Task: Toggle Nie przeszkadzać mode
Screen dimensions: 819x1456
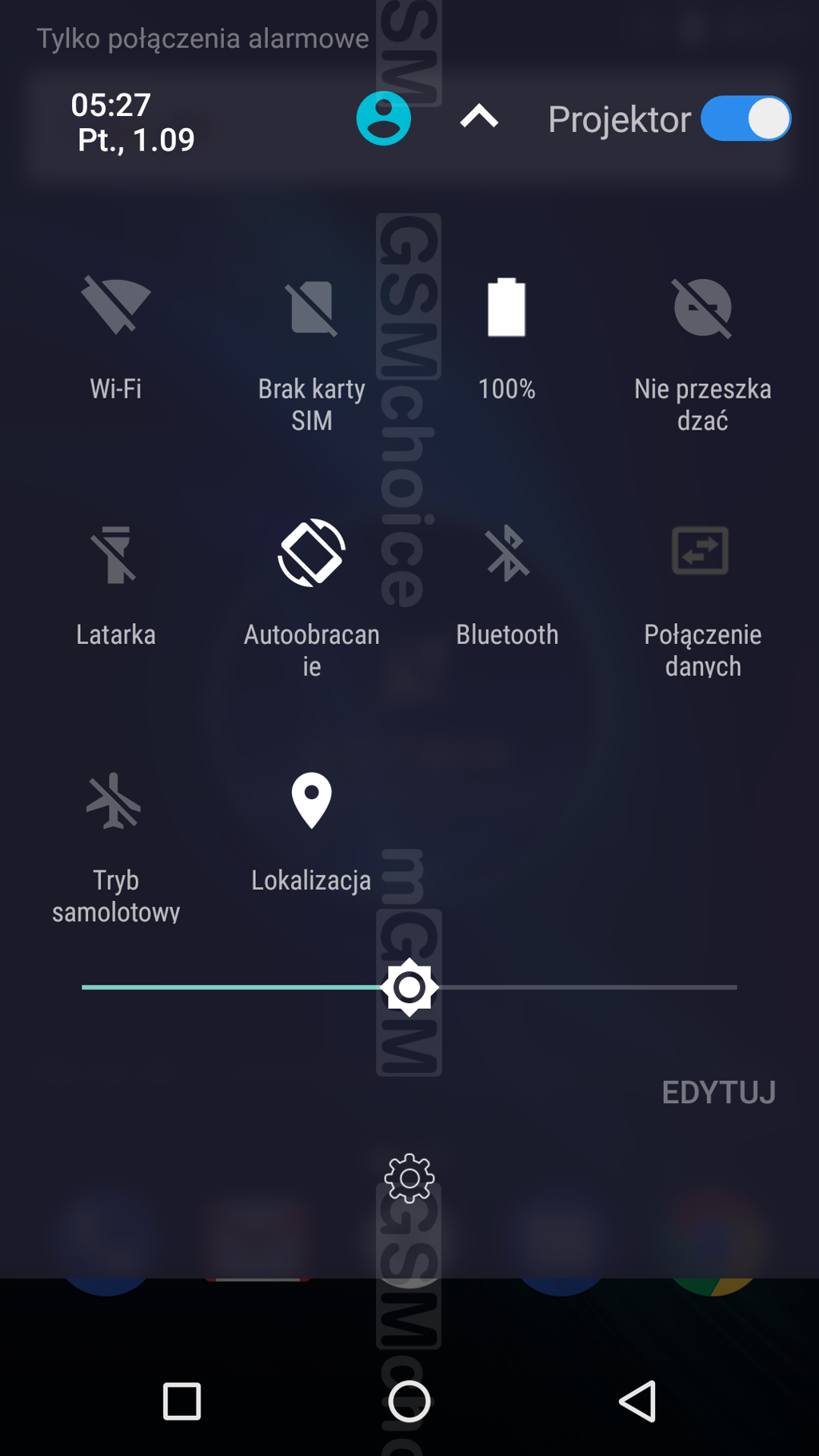Action: point(702,308)
